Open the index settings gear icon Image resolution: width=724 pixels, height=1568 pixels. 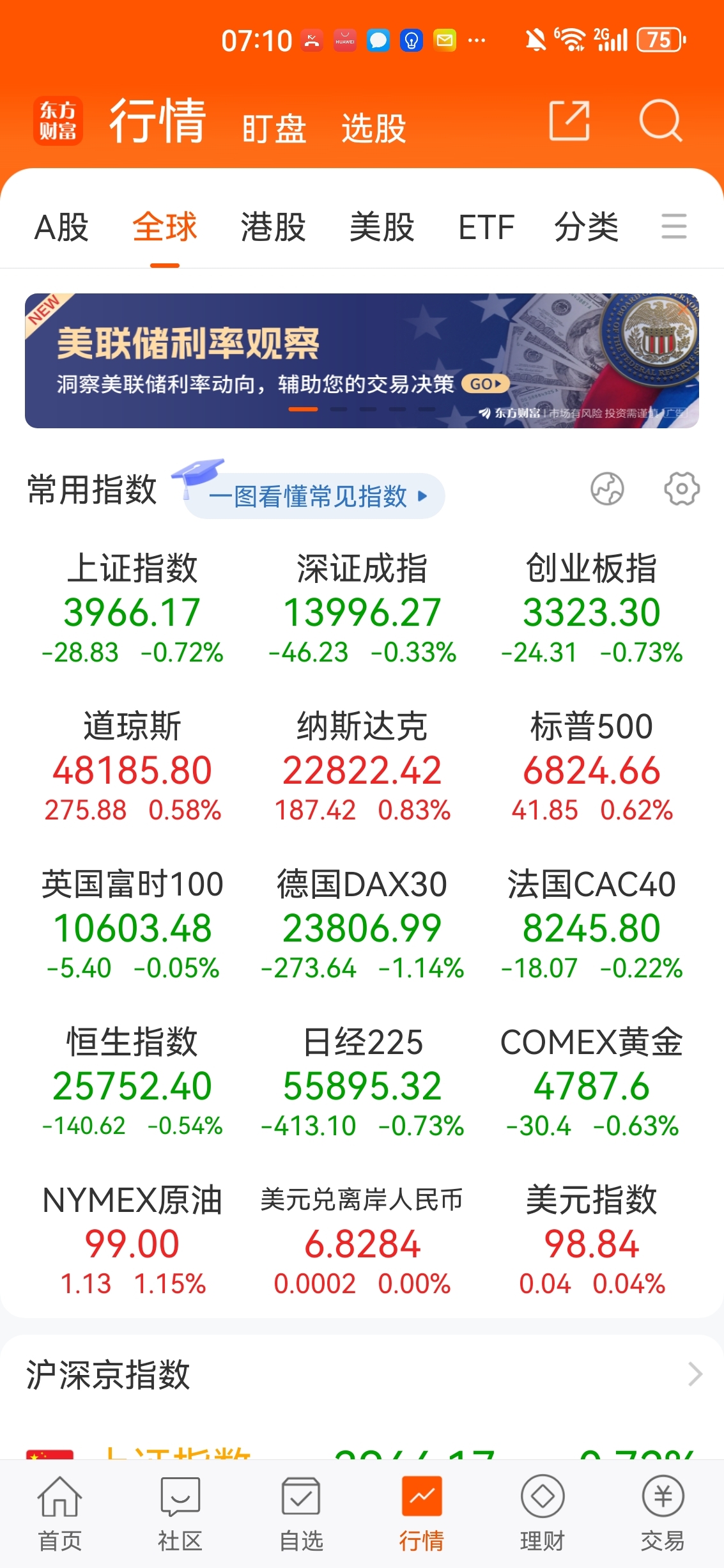[682, 490]
